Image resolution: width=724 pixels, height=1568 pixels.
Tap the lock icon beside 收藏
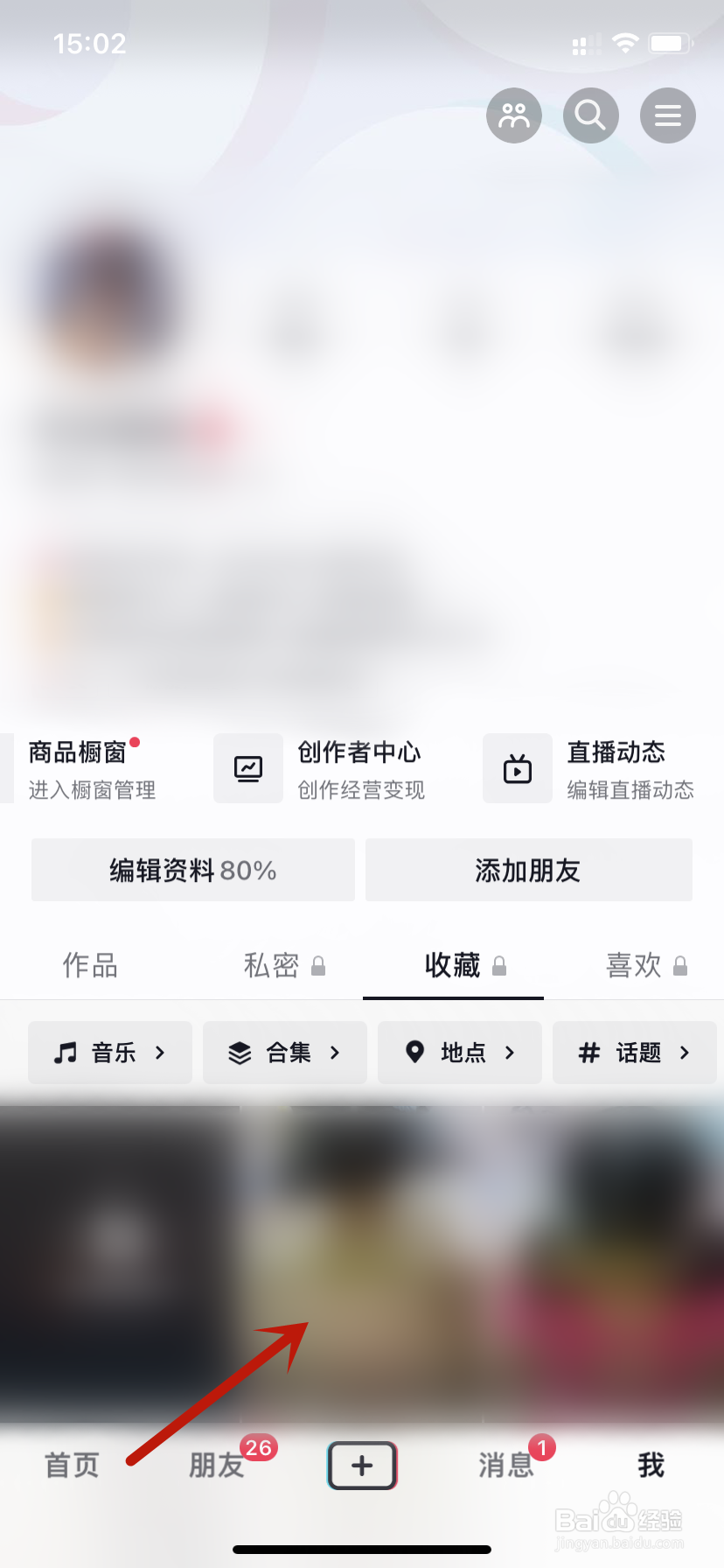click(500, 966)
